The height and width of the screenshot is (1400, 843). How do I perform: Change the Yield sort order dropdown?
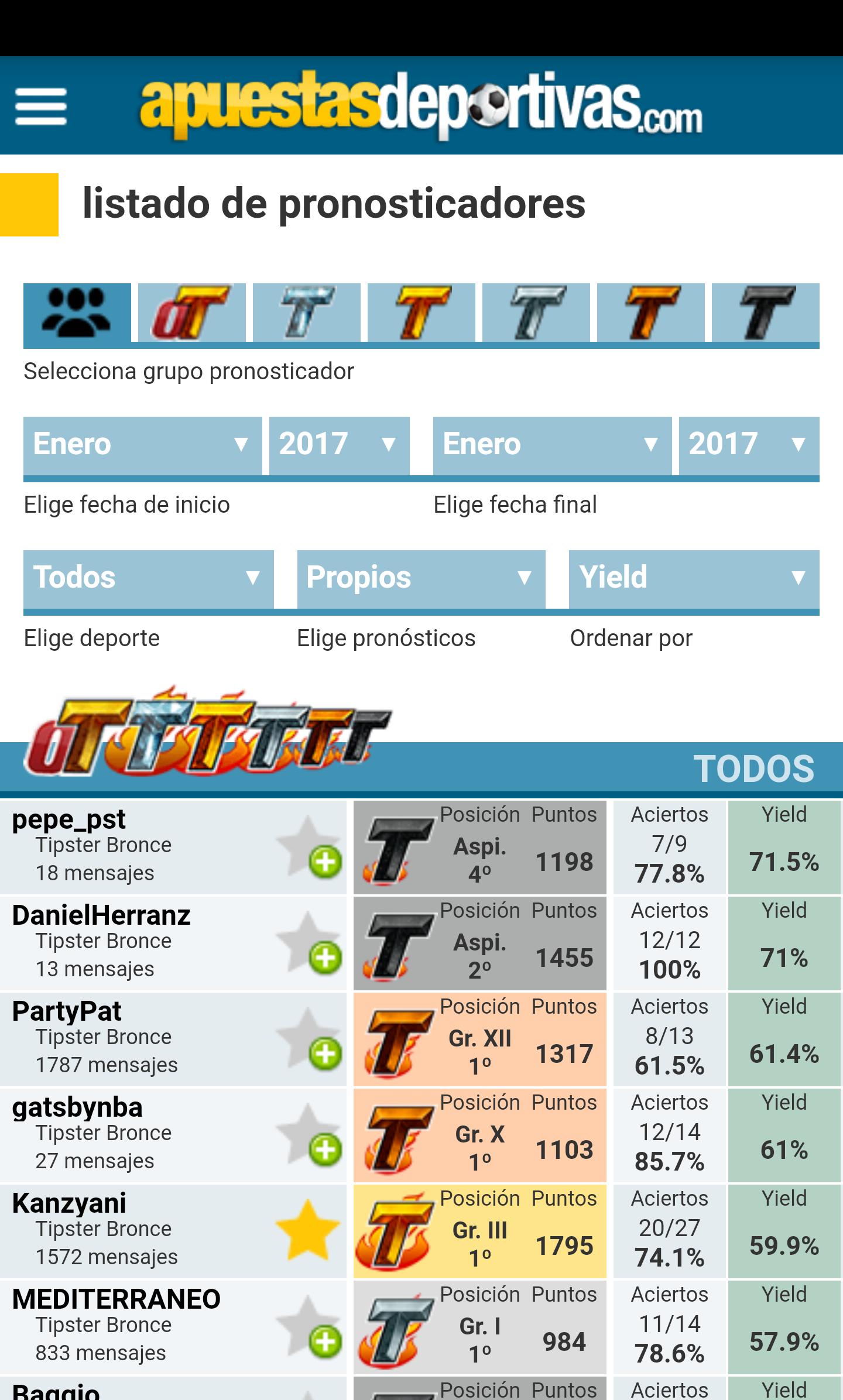click(x=694, y=578)
